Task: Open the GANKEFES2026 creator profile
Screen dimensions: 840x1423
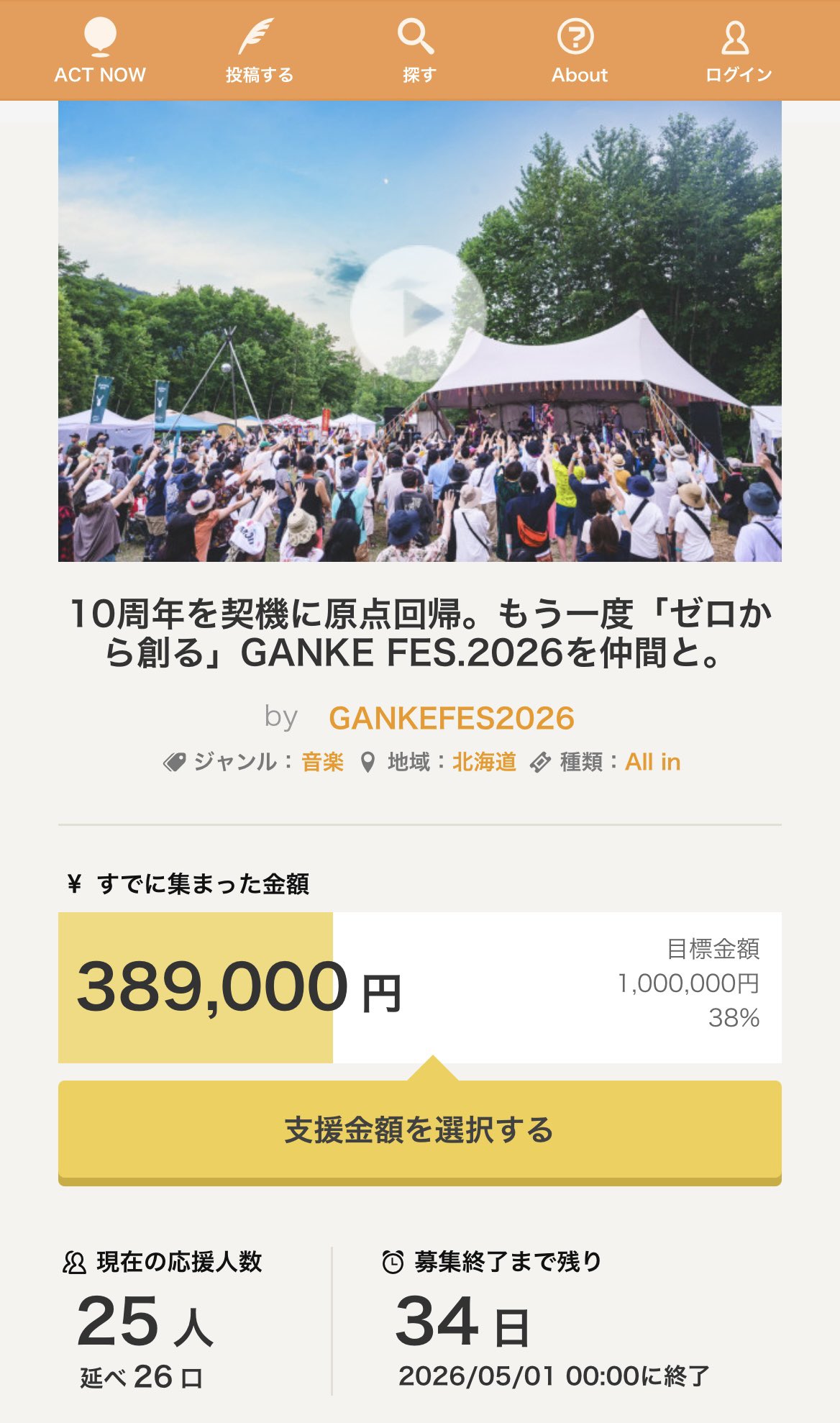Action: pyautogui.click(x=451, y=718)
